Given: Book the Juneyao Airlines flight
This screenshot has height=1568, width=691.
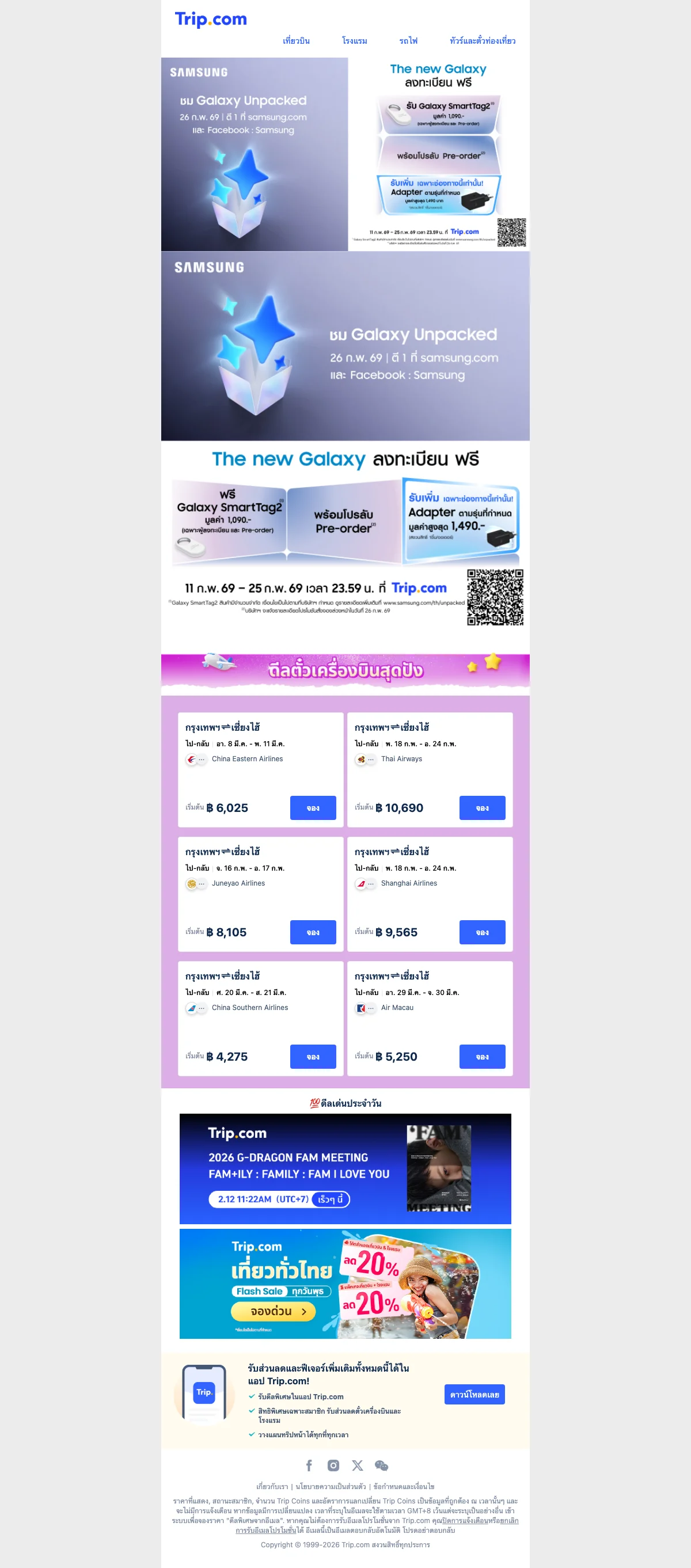Looking at the screenshot, I should tap(313, 932).
